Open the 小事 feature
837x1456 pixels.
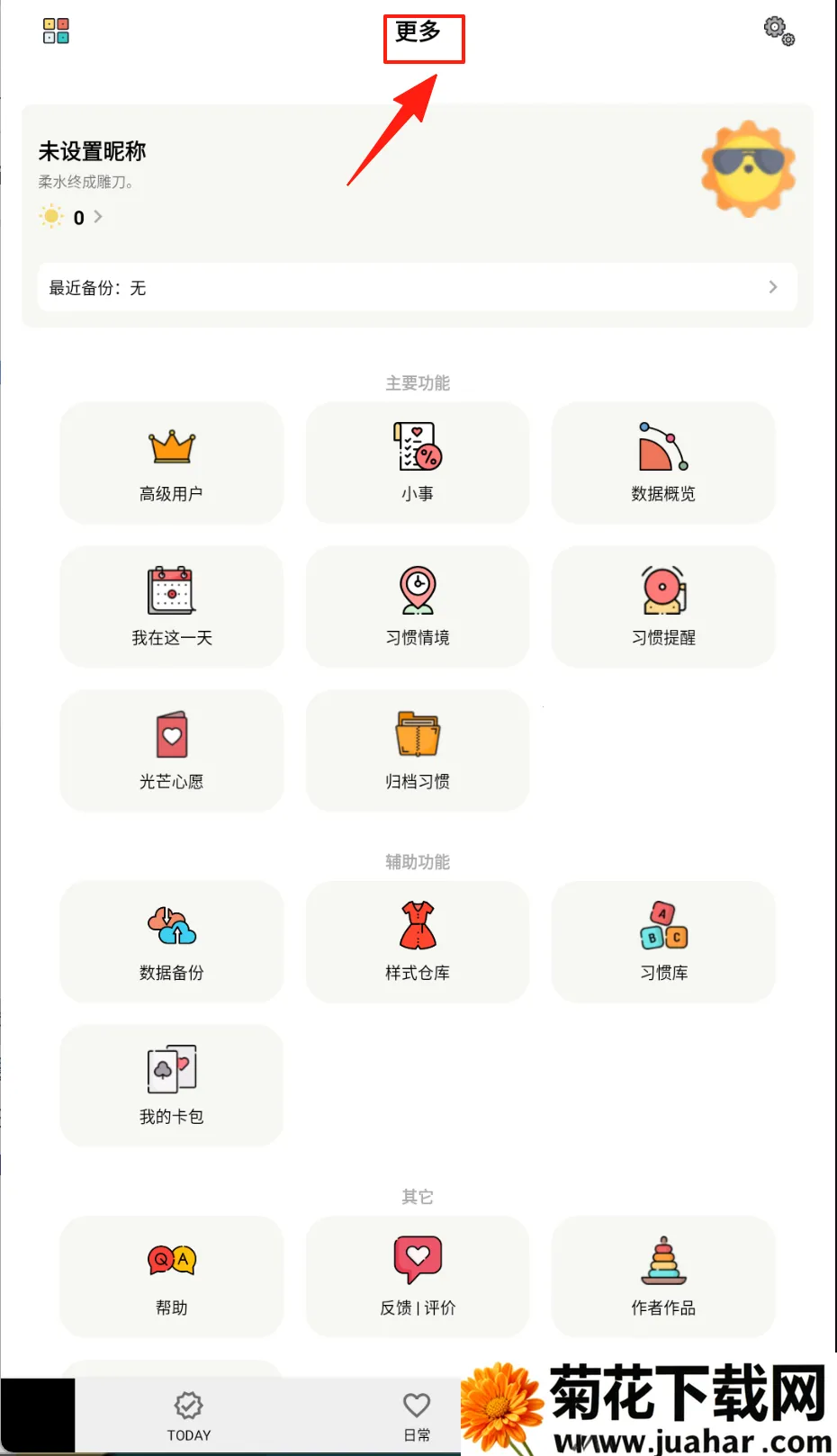pos(418,463)
